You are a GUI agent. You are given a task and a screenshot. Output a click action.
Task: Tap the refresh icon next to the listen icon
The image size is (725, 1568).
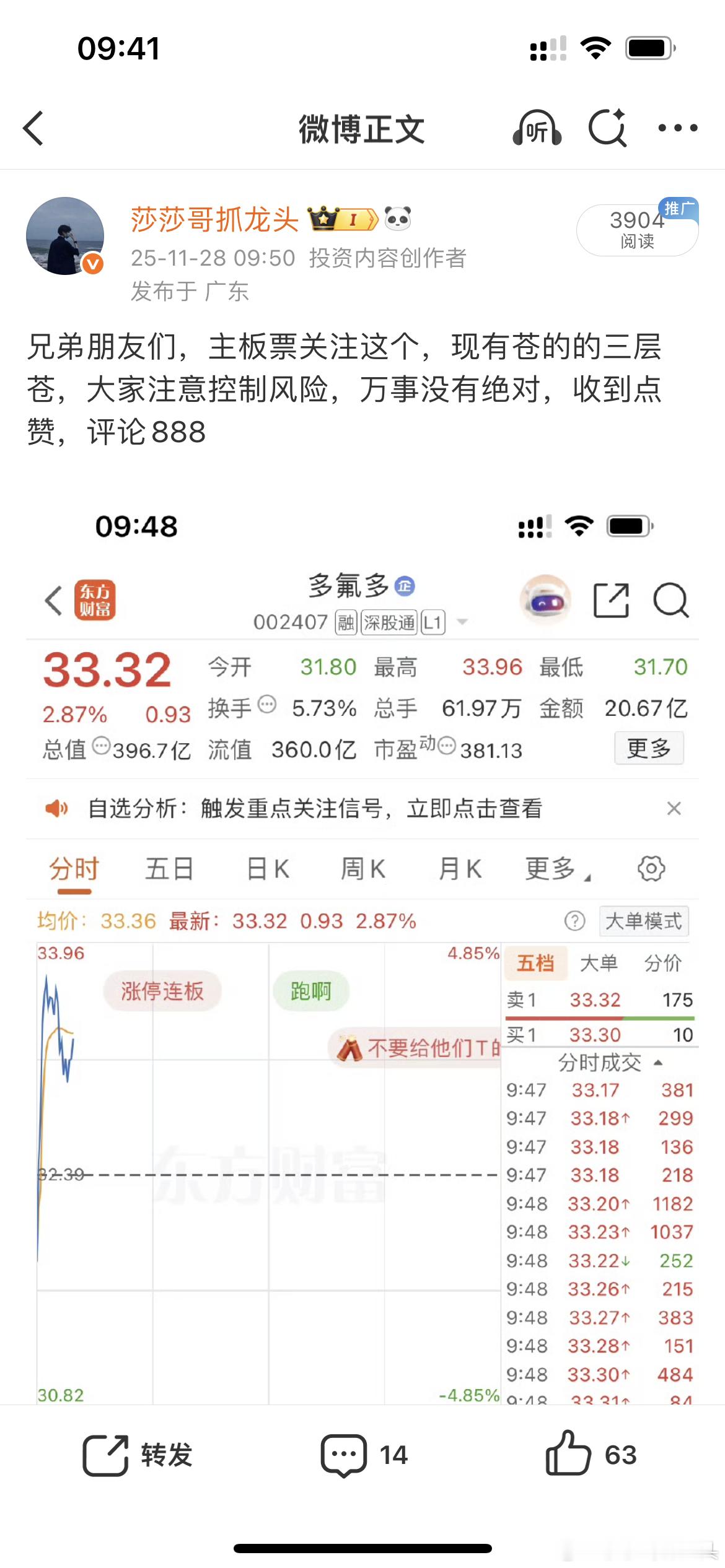607,128
